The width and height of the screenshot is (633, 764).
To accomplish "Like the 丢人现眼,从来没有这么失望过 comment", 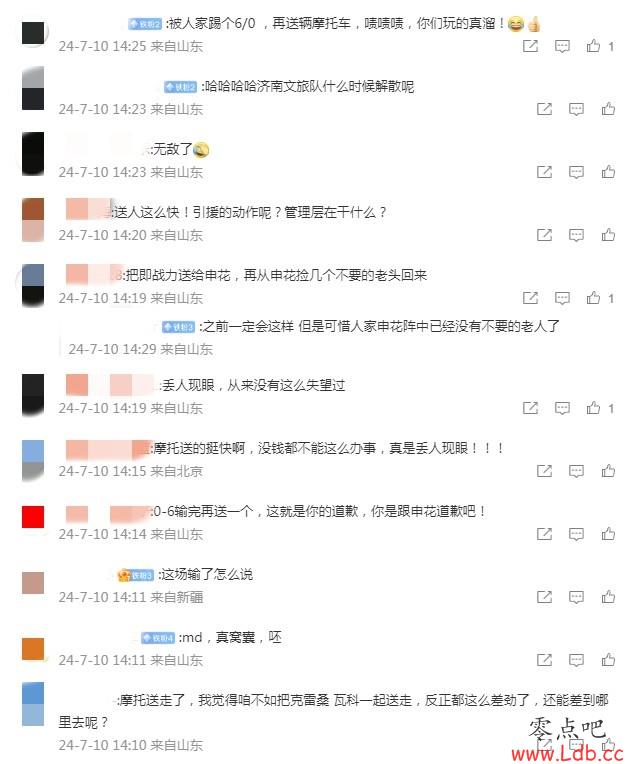I will pos(593,408).
